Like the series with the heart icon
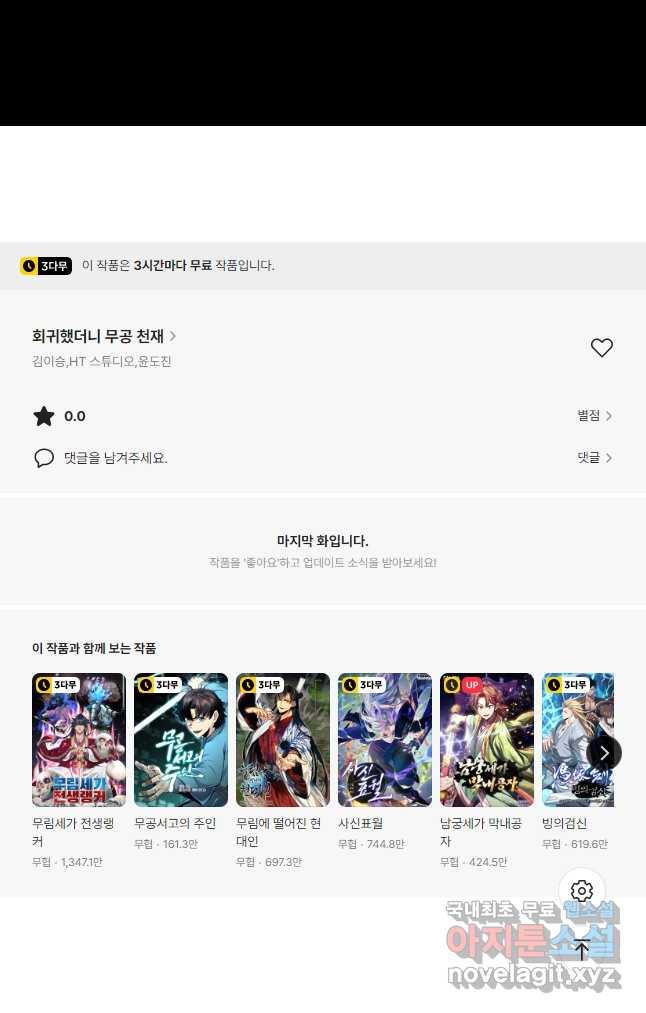This screenshot has height=1013, width=646. [x=601, y=348]
